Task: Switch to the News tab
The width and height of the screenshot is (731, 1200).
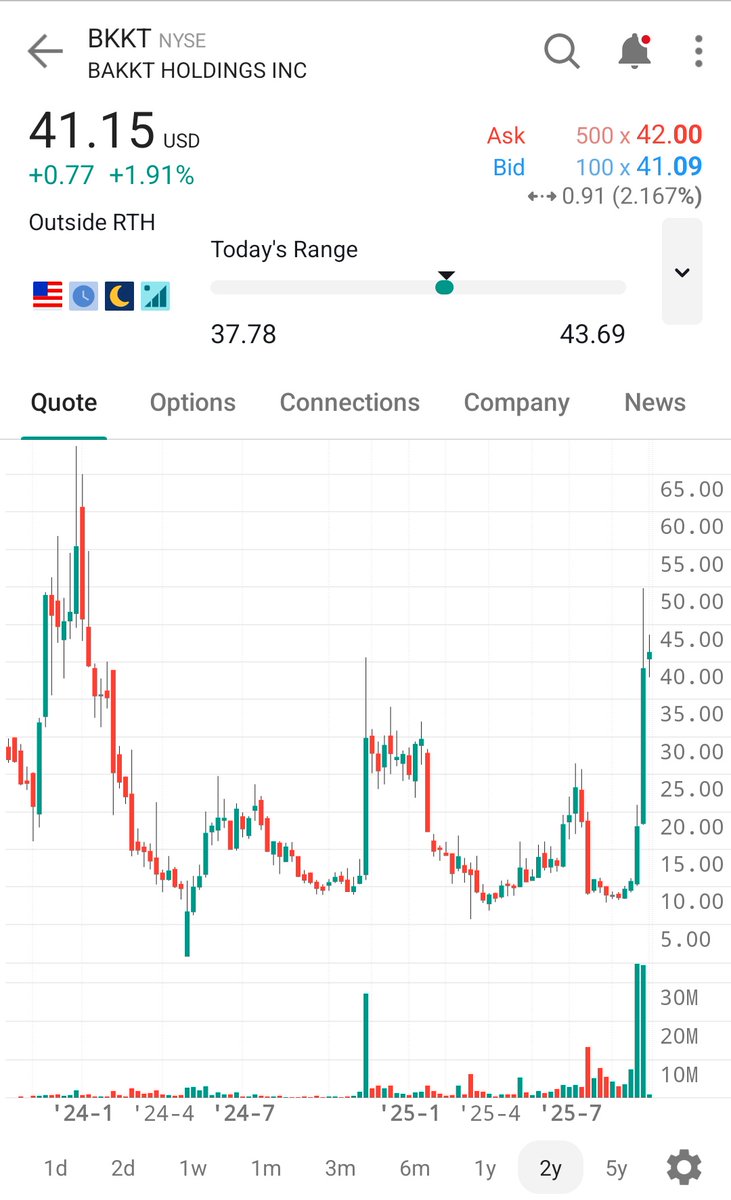Action: (654, 403)
